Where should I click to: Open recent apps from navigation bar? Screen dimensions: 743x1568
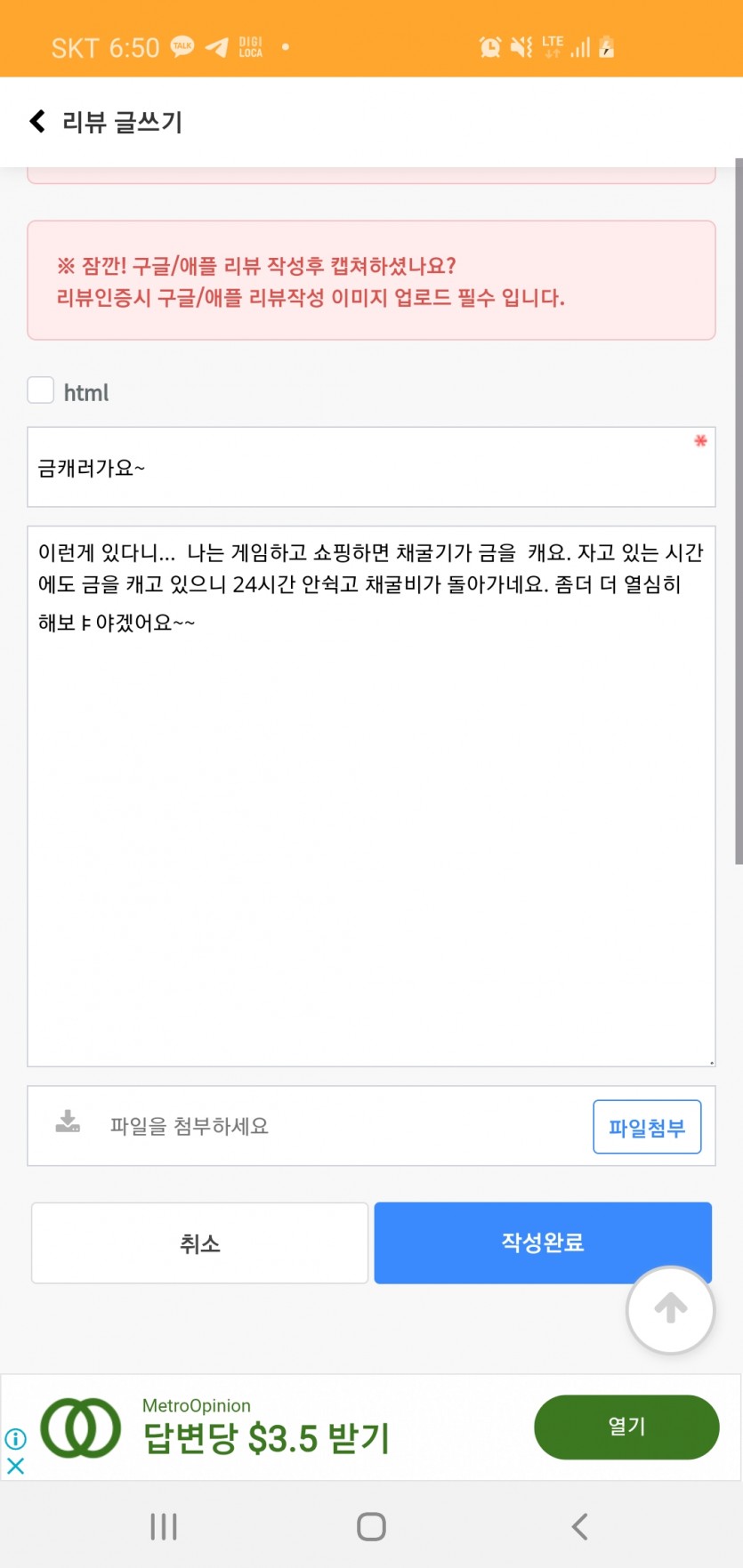[164, 1527]
